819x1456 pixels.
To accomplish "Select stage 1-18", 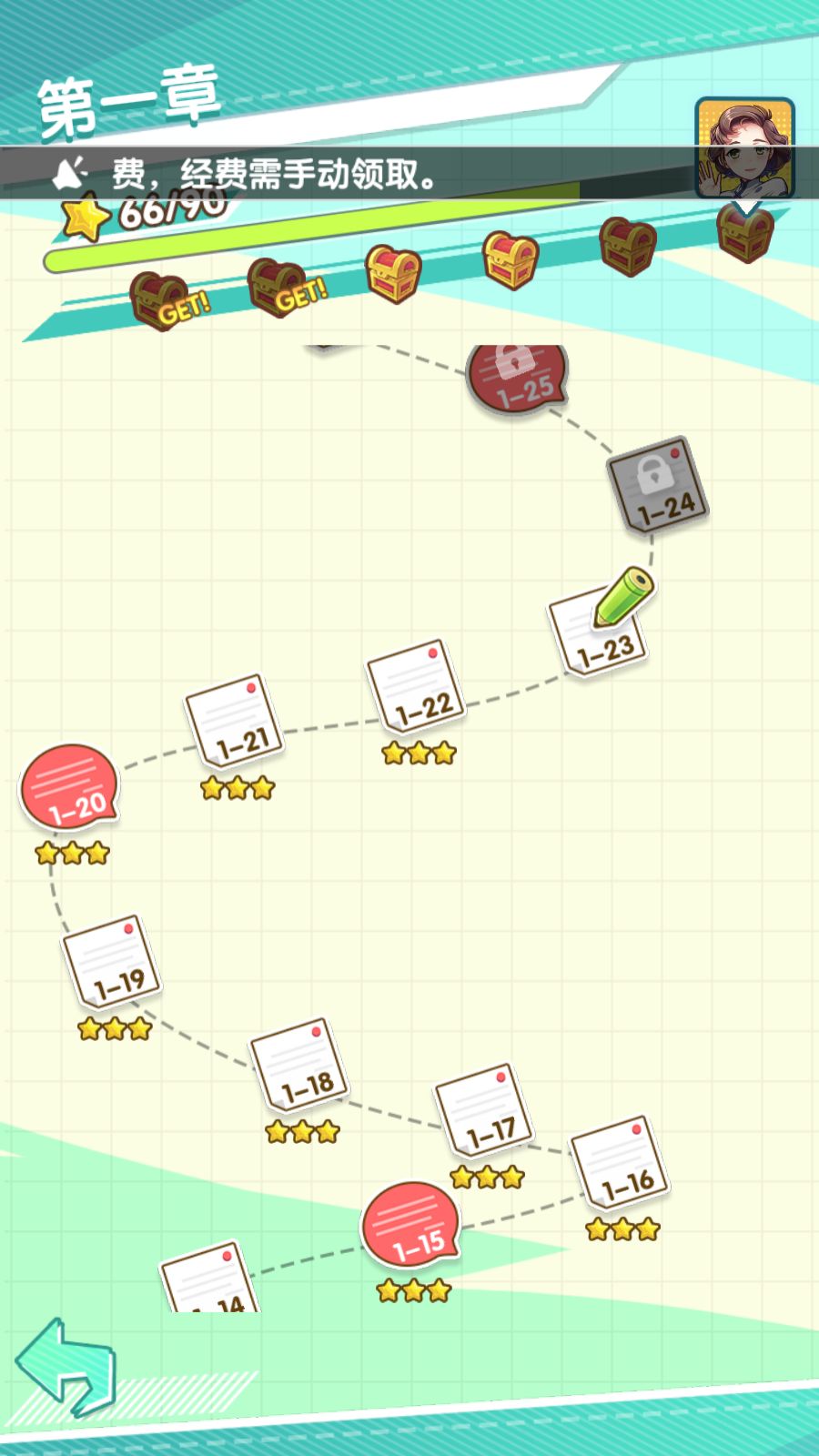I will click(x=298, y=1066).
